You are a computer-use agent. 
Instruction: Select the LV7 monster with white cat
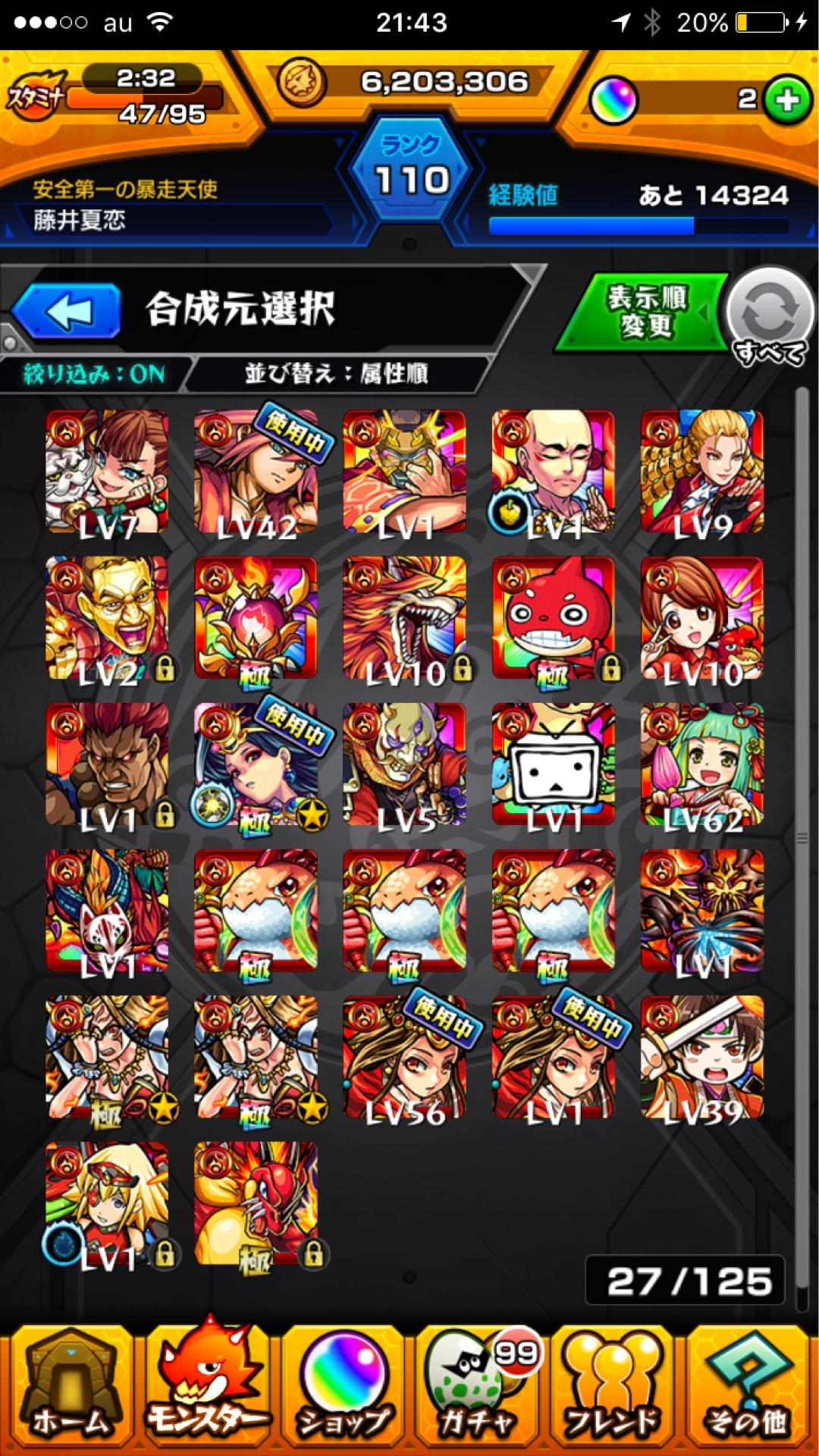pos(107,472)
